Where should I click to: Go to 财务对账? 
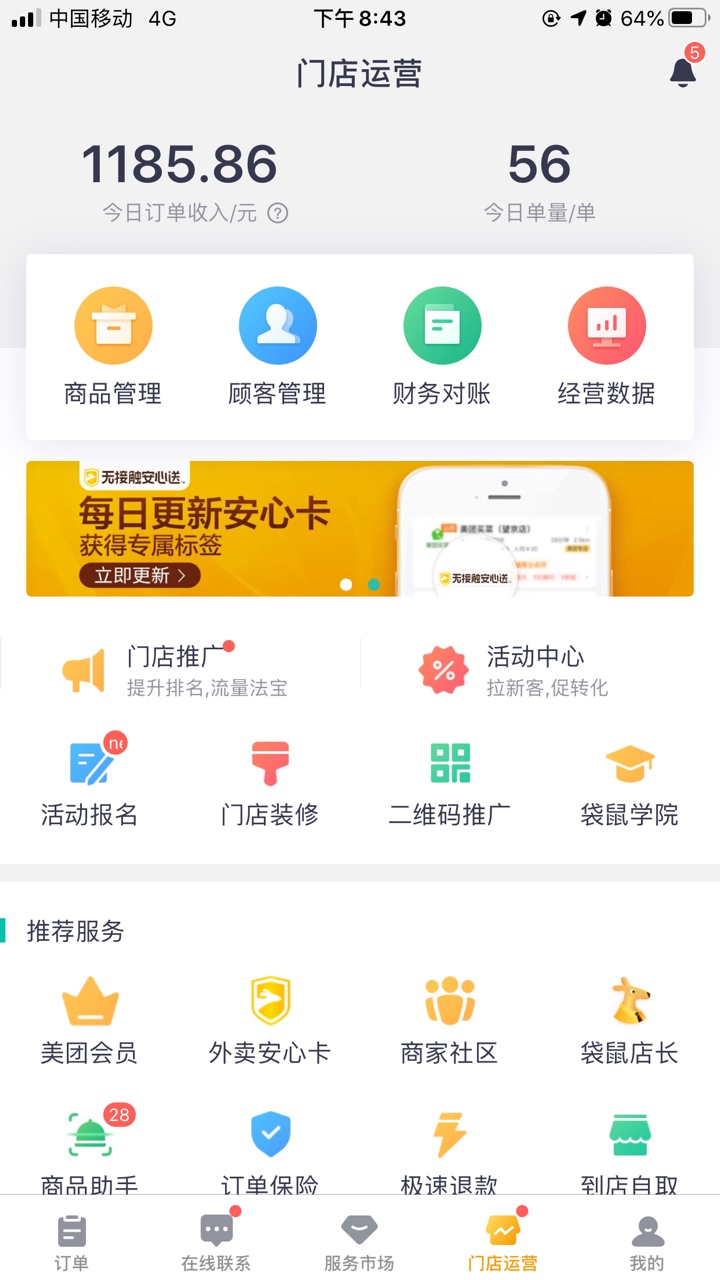point(442,346)
